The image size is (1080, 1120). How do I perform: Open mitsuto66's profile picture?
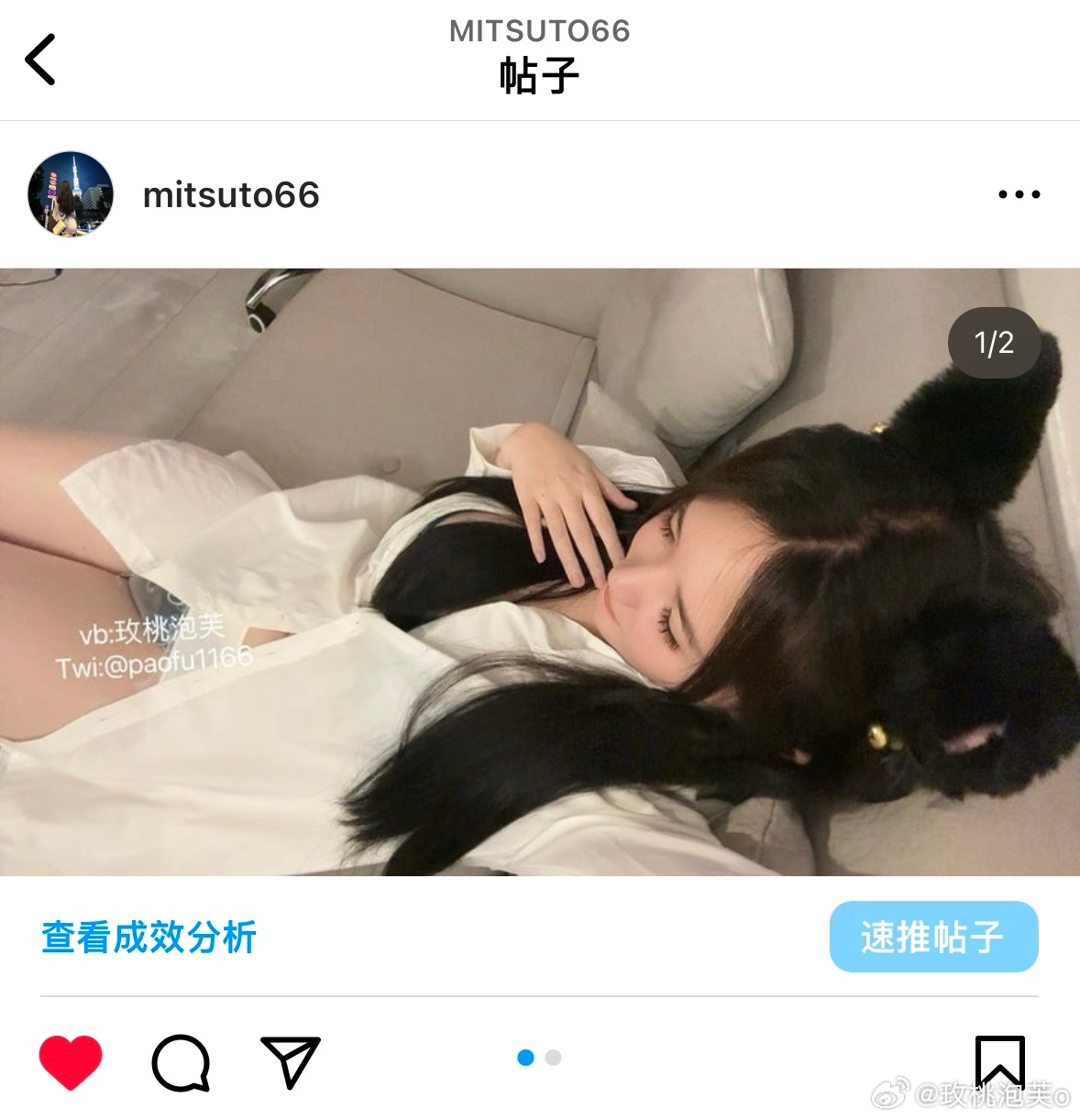(71, 194)
